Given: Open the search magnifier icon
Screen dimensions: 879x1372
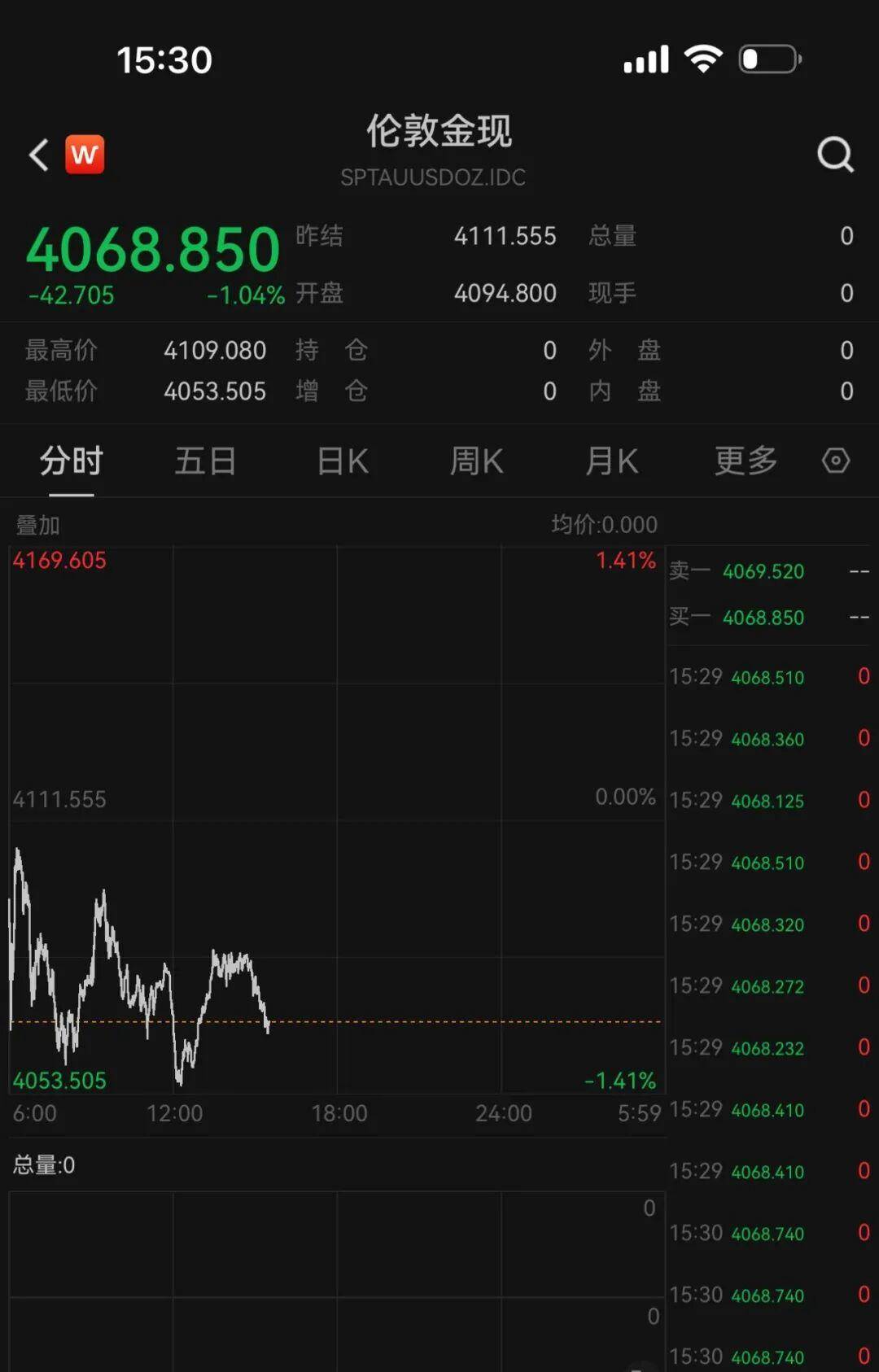Looking at the screenshot, I should point(835,154).
